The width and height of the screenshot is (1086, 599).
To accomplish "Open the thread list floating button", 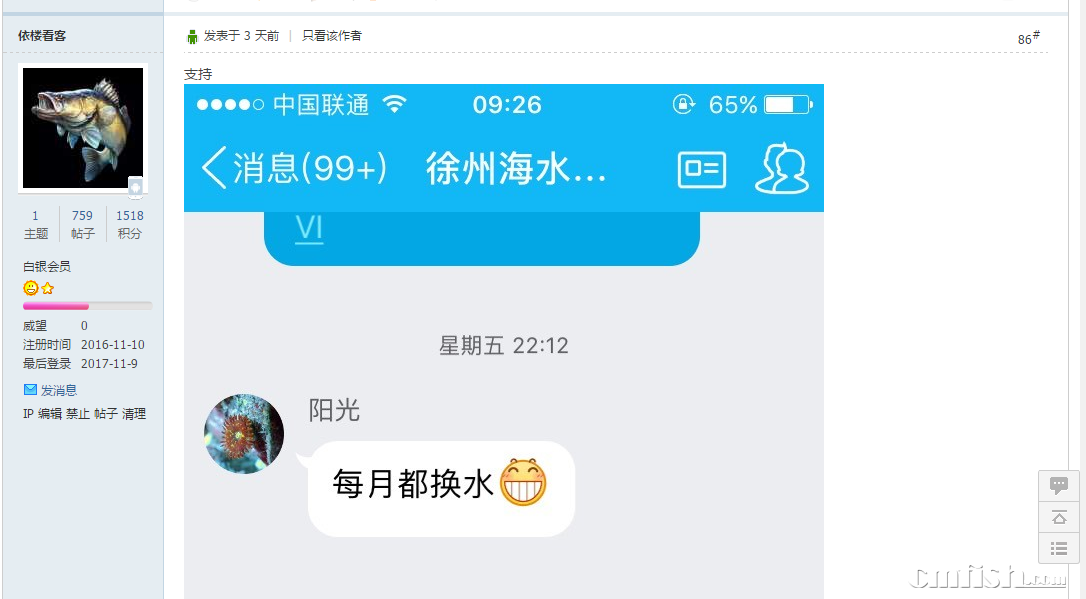I will coord(1059,548).
